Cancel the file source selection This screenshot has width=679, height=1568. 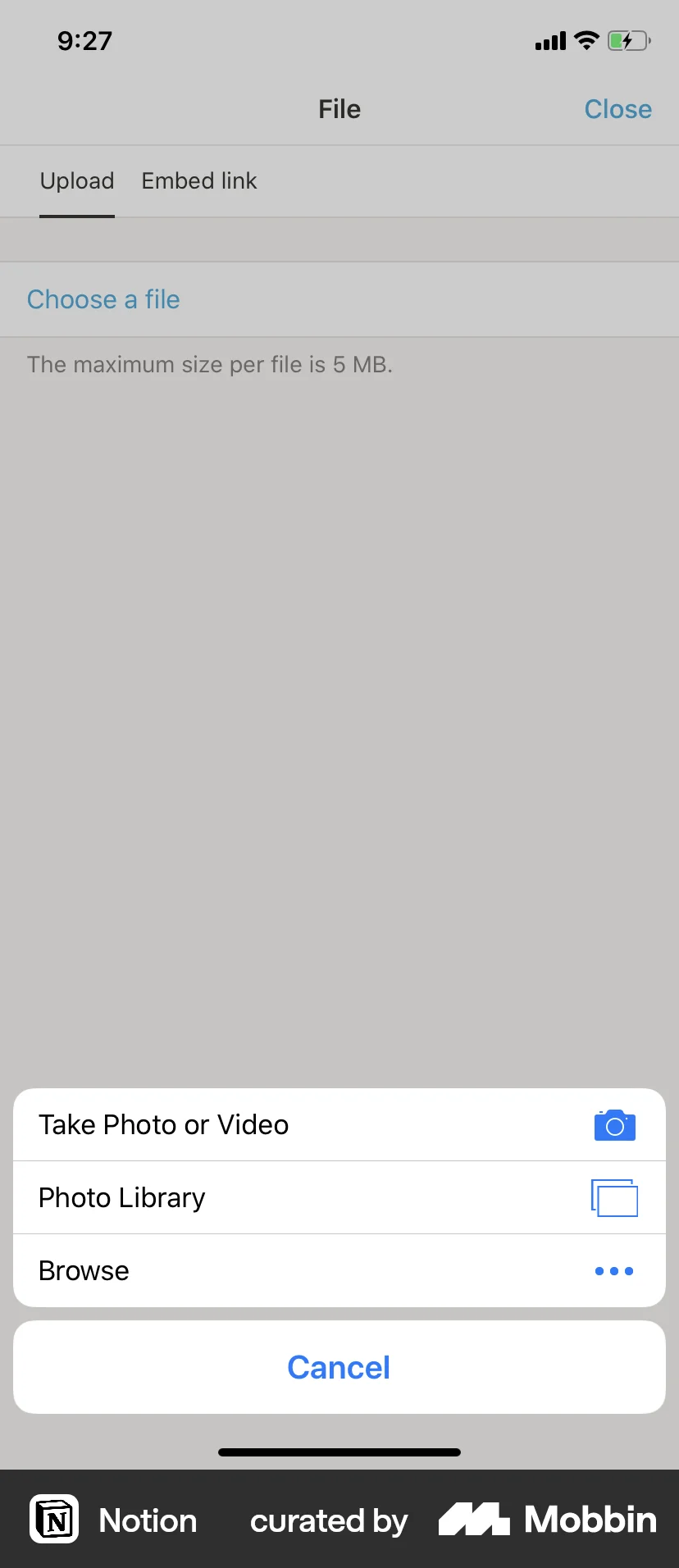pos(339,1367)
